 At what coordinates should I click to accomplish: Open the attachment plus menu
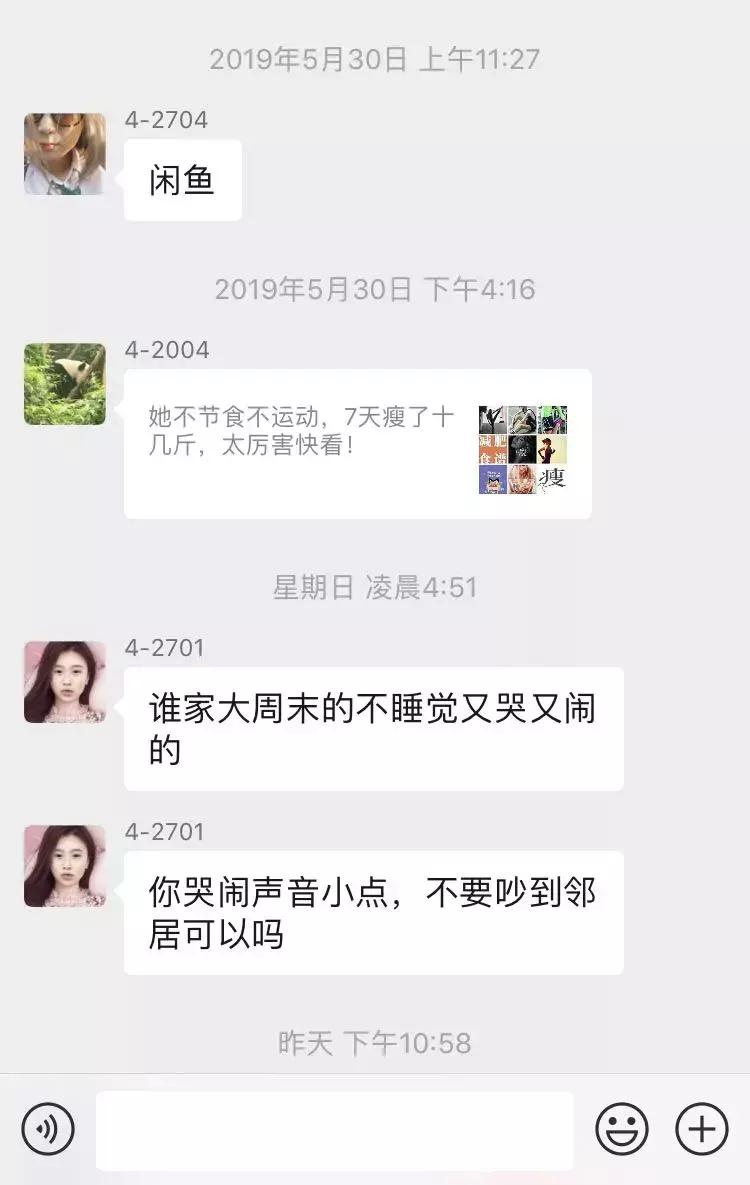(702, 1130)
